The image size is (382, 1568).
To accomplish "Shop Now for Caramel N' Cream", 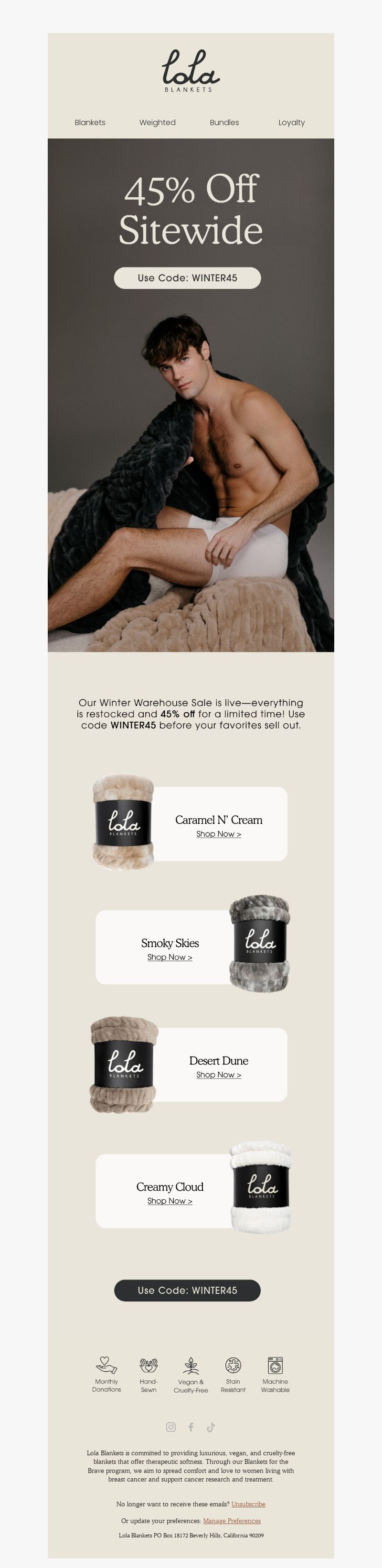I will click(x=218, y=834).
